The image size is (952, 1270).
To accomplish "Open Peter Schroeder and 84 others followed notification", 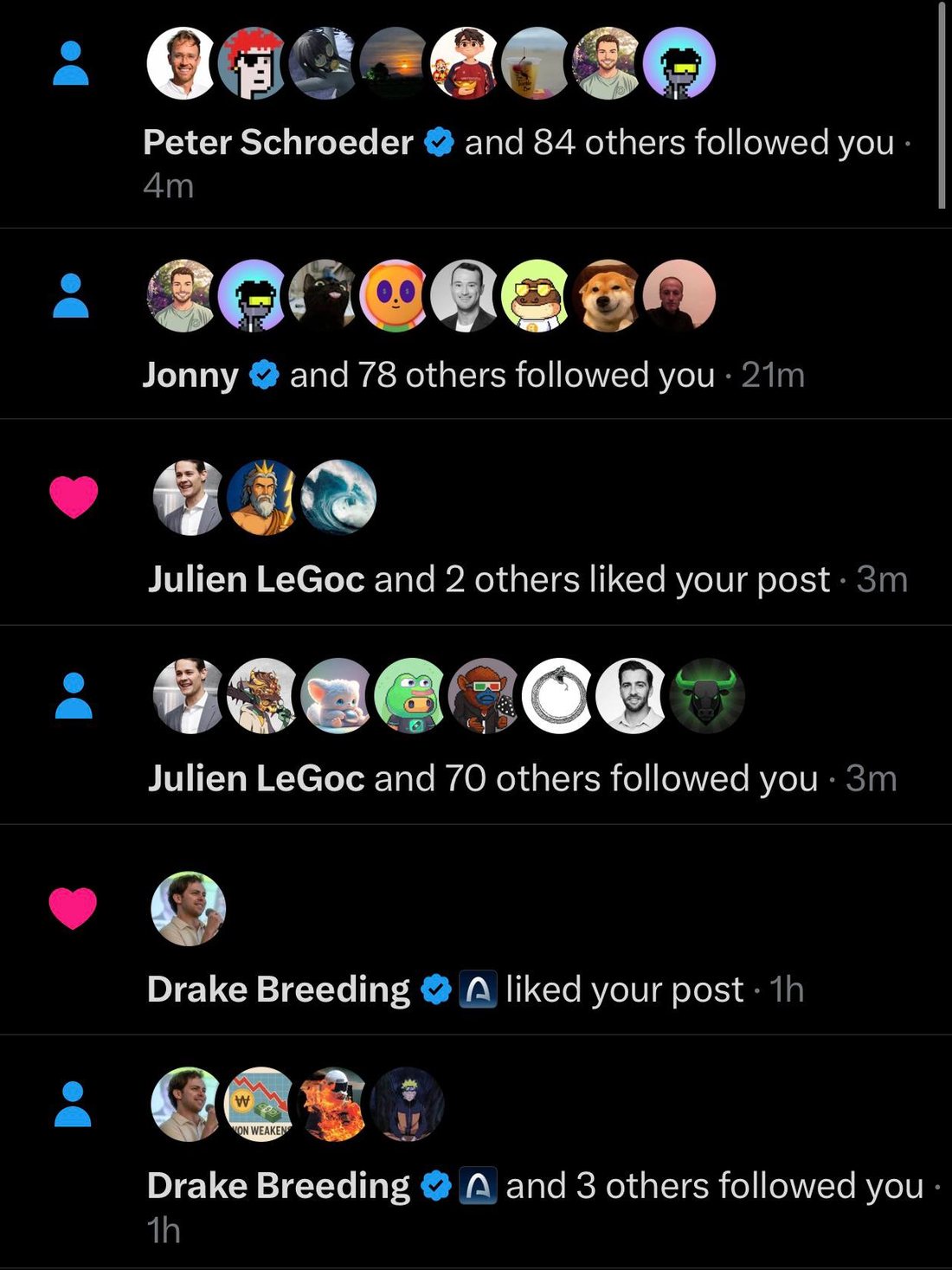I will 476,114.
